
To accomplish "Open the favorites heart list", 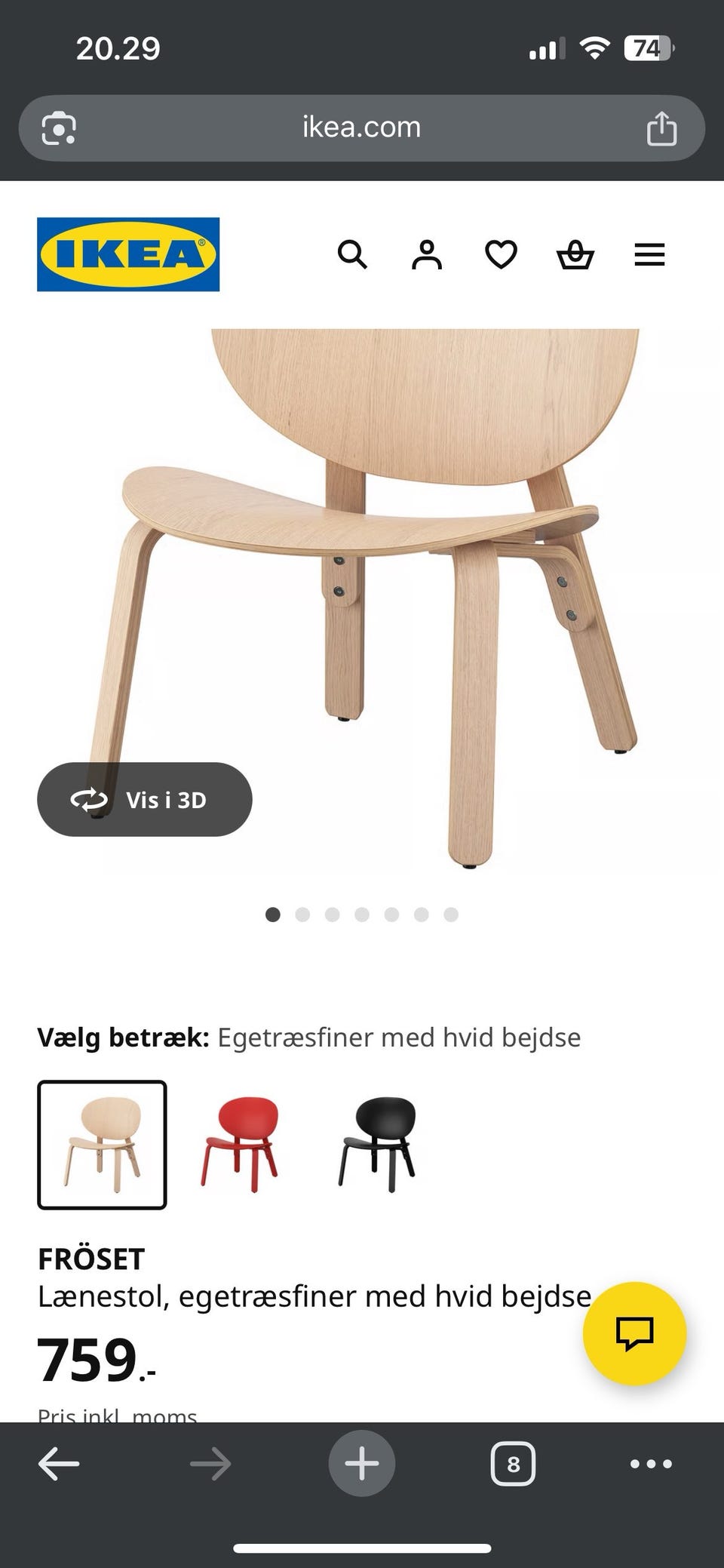I will coord(501,255).
